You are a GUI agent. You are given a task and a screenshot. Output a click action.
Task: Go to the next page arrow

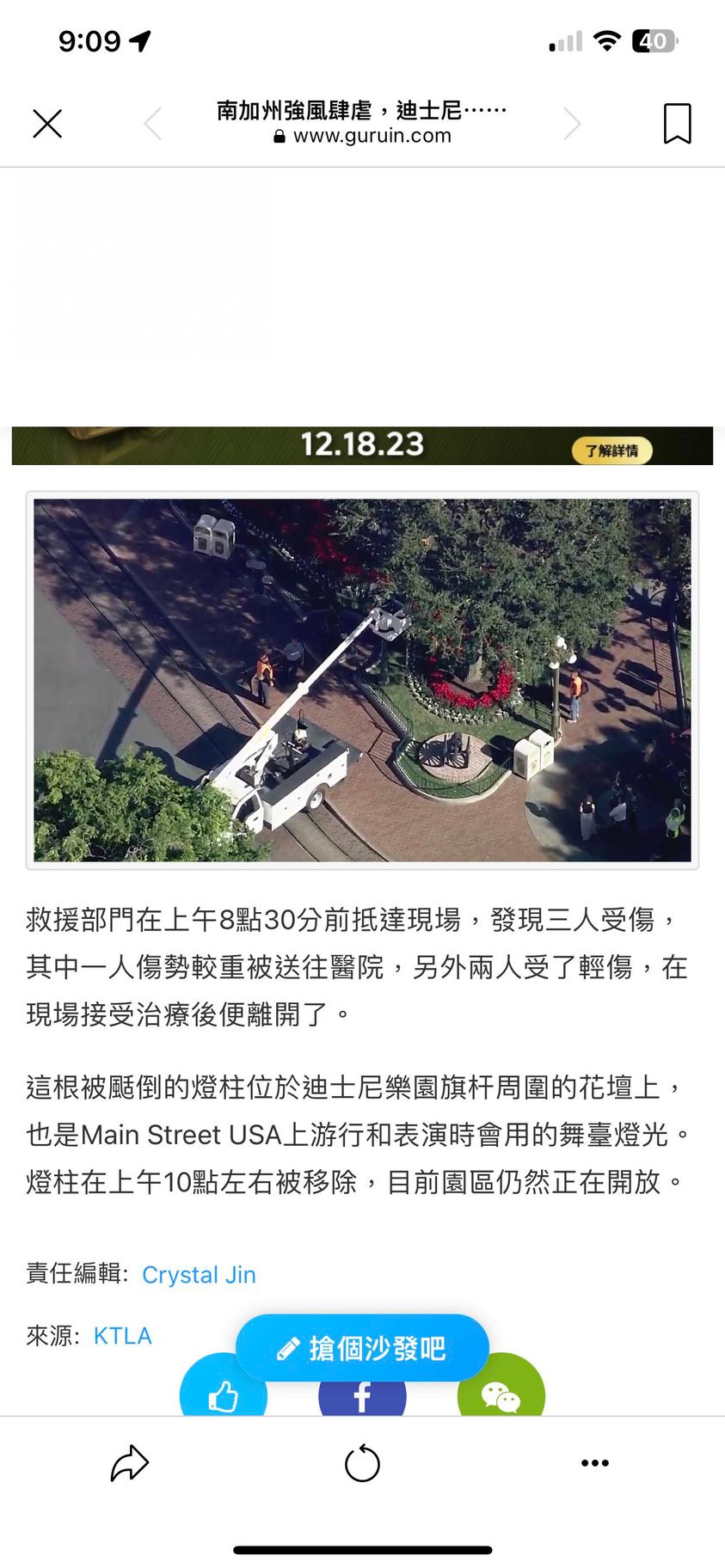pos(572,124)
